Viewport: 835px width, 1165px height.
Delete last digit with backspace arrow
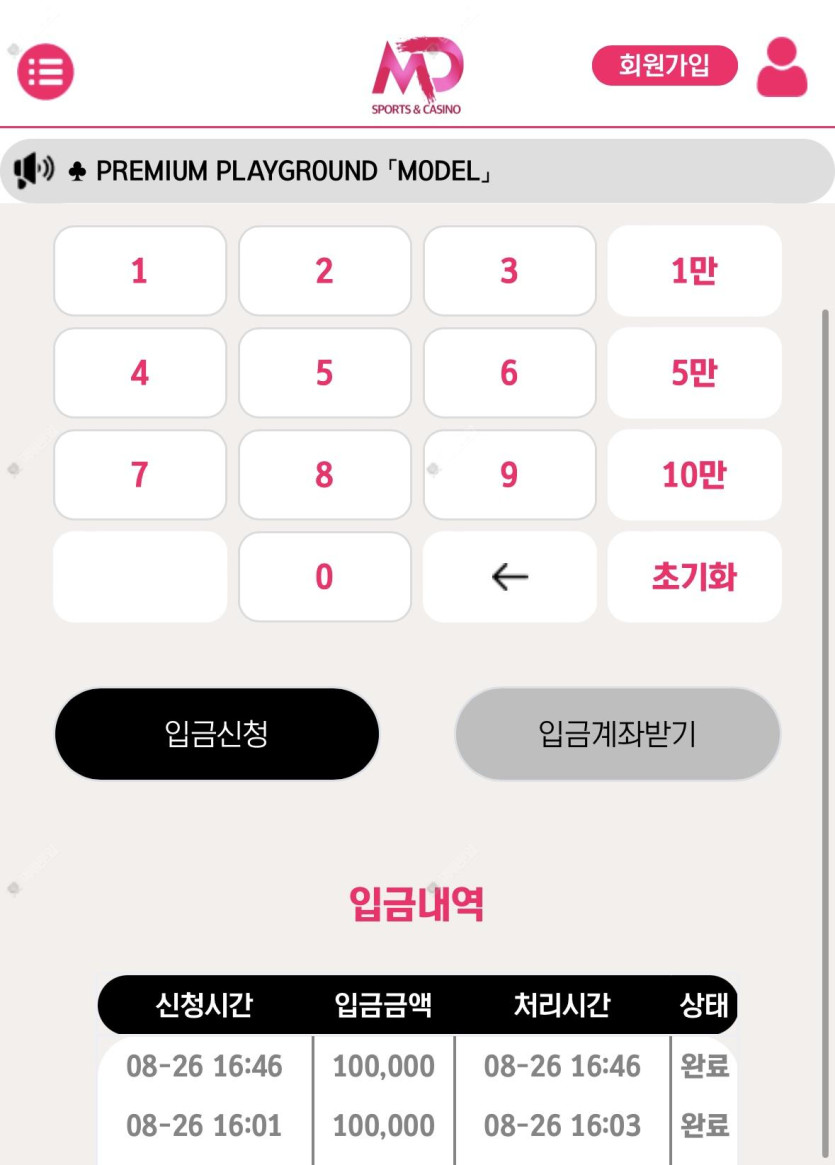click(509, 577)
